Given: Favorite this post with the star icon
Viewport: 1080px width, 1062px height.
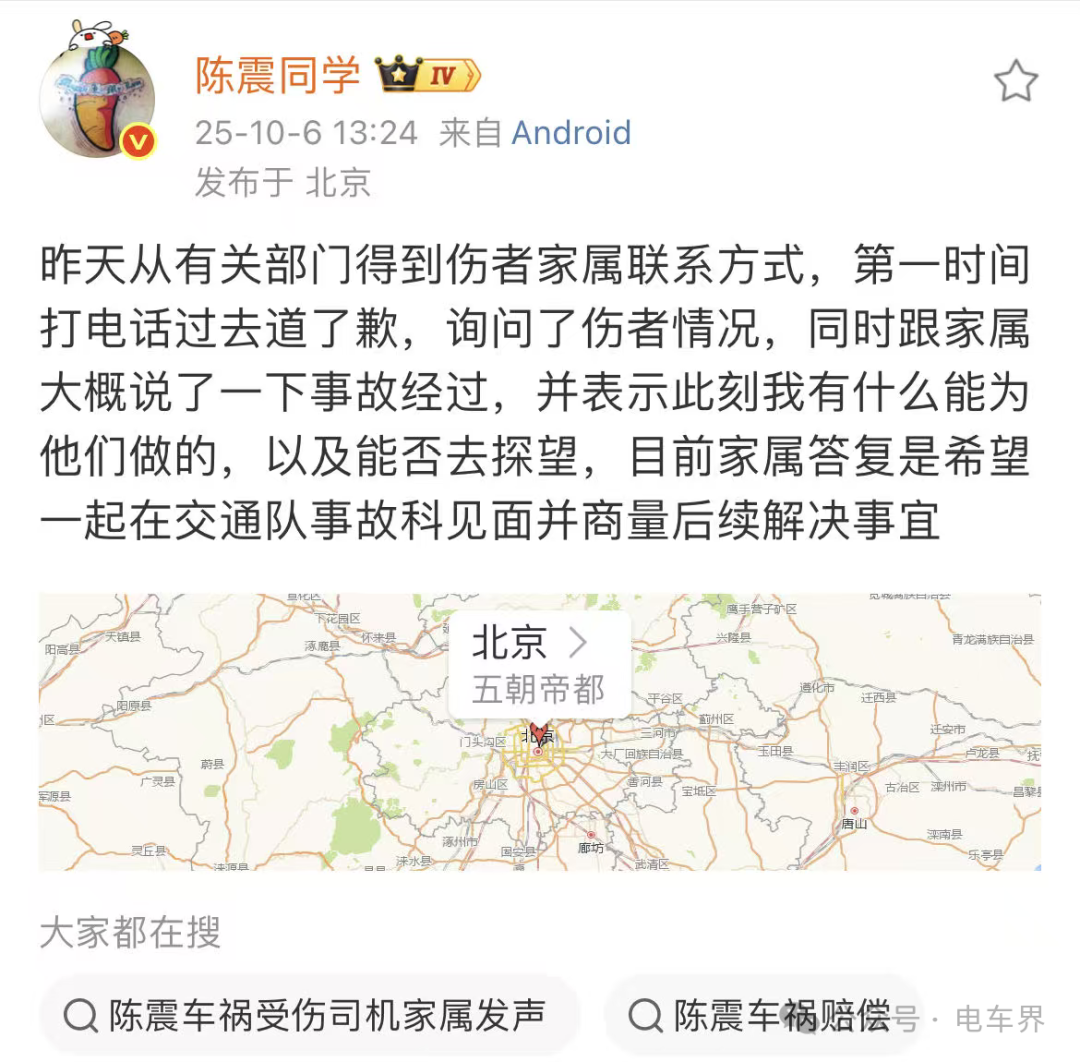Looking at the screenshot, I should point(1015,81).
